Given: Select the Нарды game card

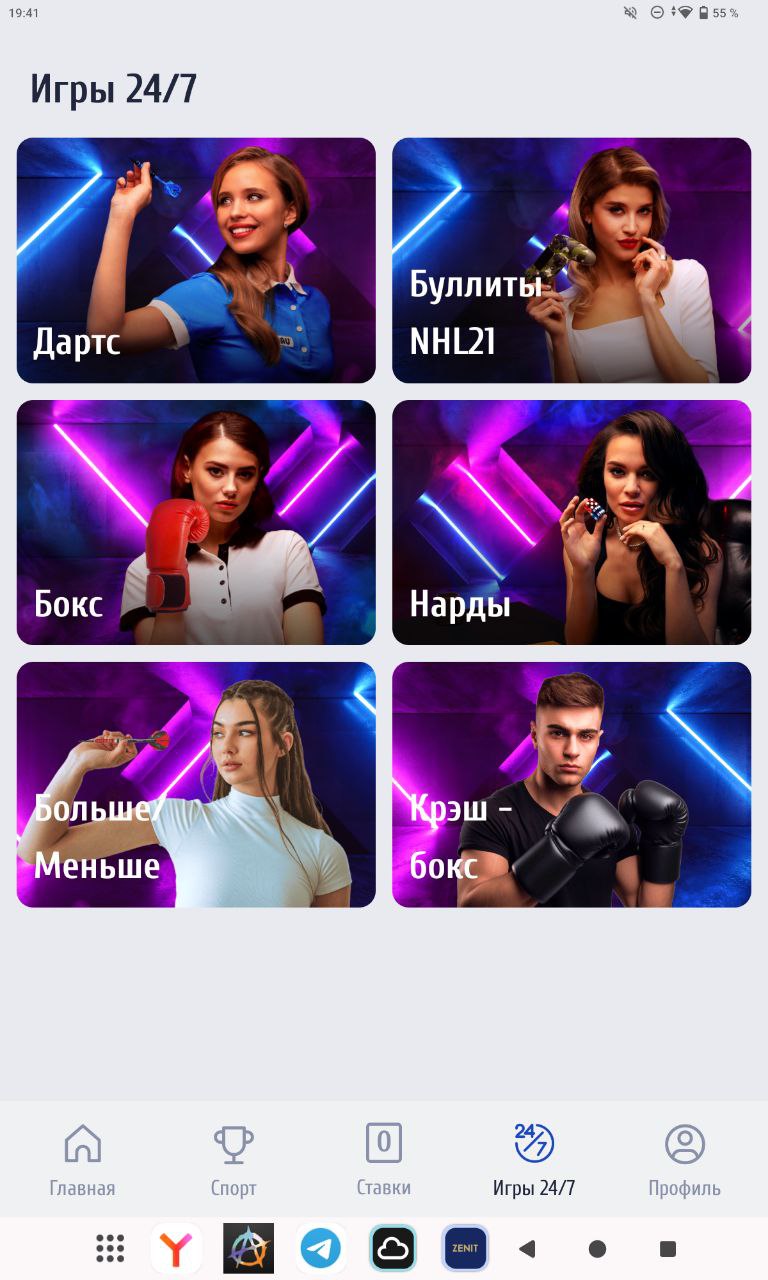Looking at the screenshot, I should coord(571,522).
